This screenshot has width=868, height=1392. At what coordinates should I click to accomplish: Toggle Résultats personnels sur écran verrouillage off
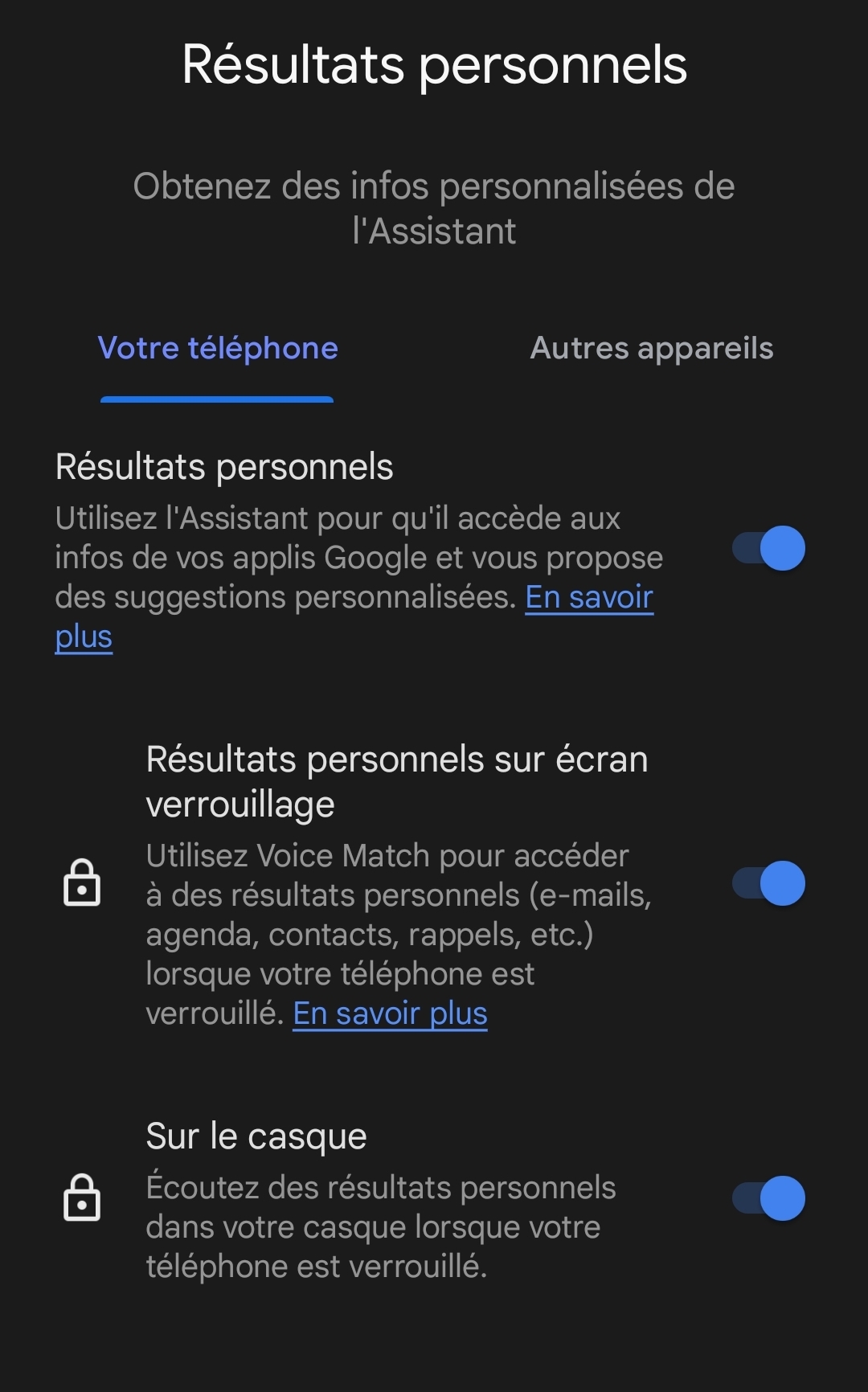[x=768, y=883]
